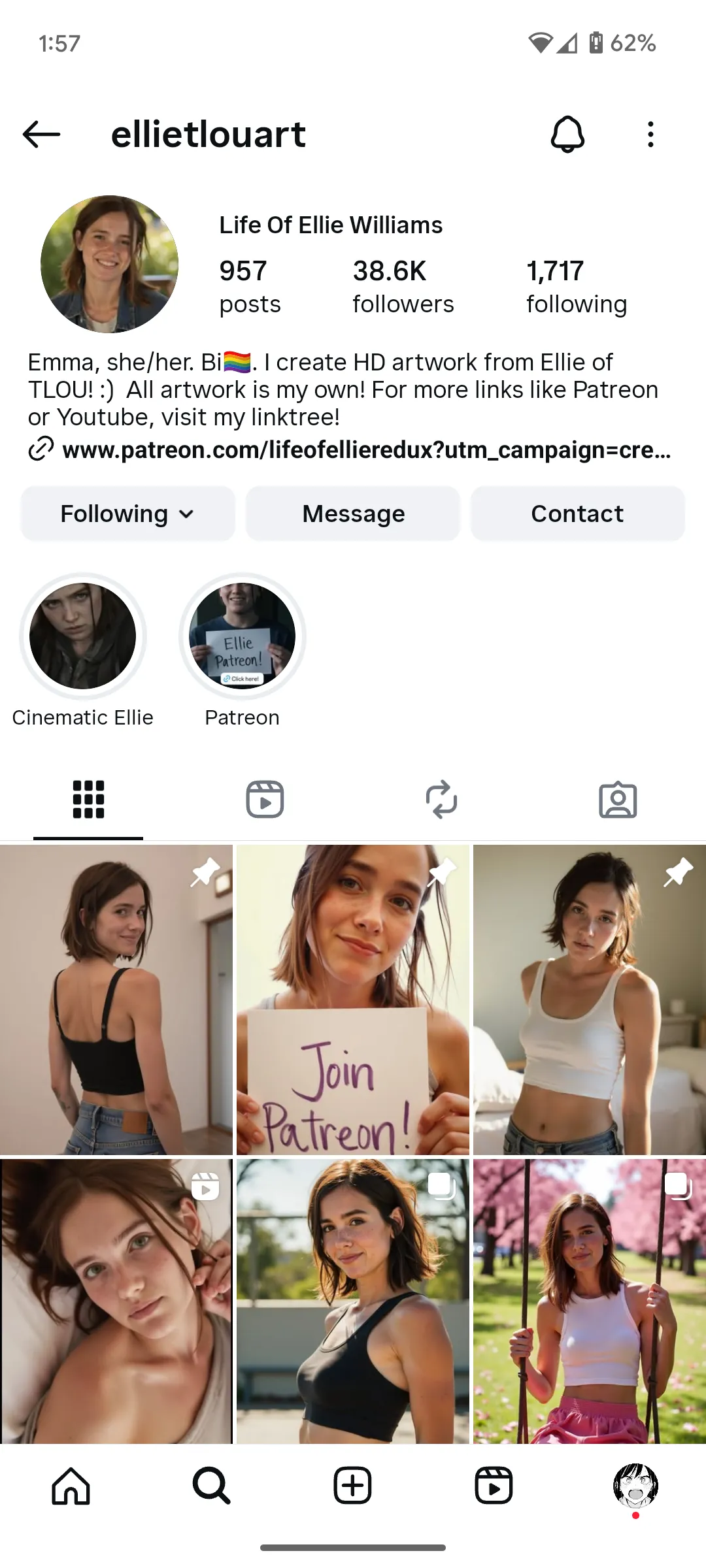706x1568 pixels.
Task: Switch to the reposts tab
Action: pyautogui.click(x=441, y=799)
